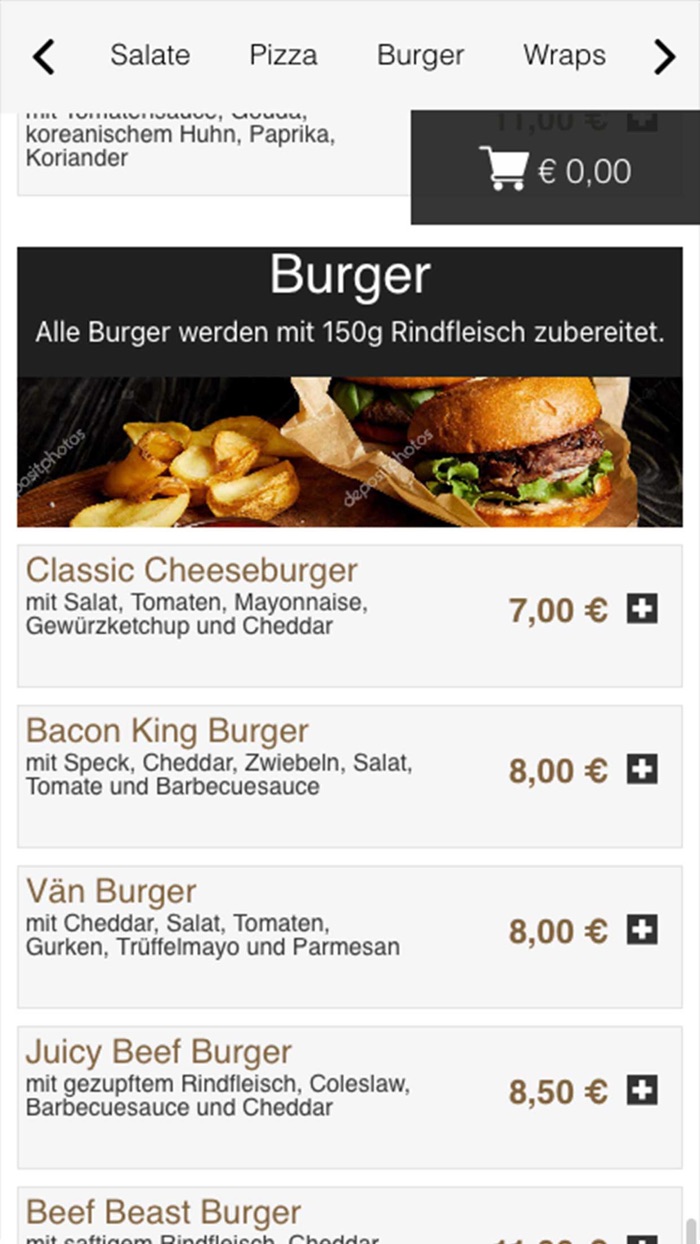
Task: Jump to the Pizza category
Action: click(x=283, y=55)
